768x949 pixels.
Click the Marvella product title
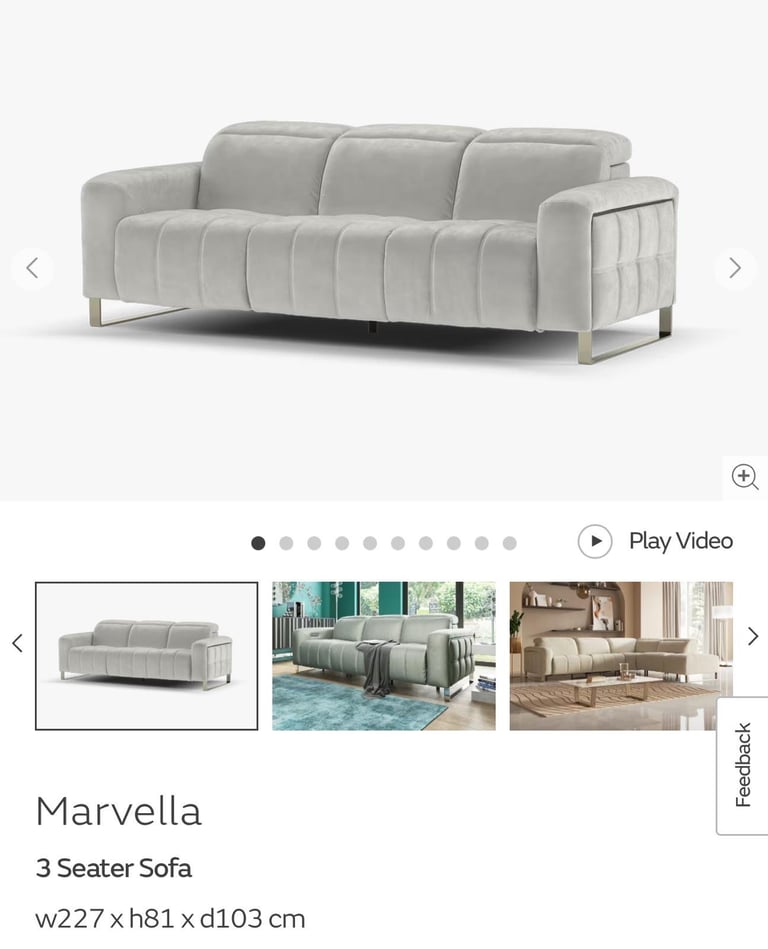pos(117,811)
